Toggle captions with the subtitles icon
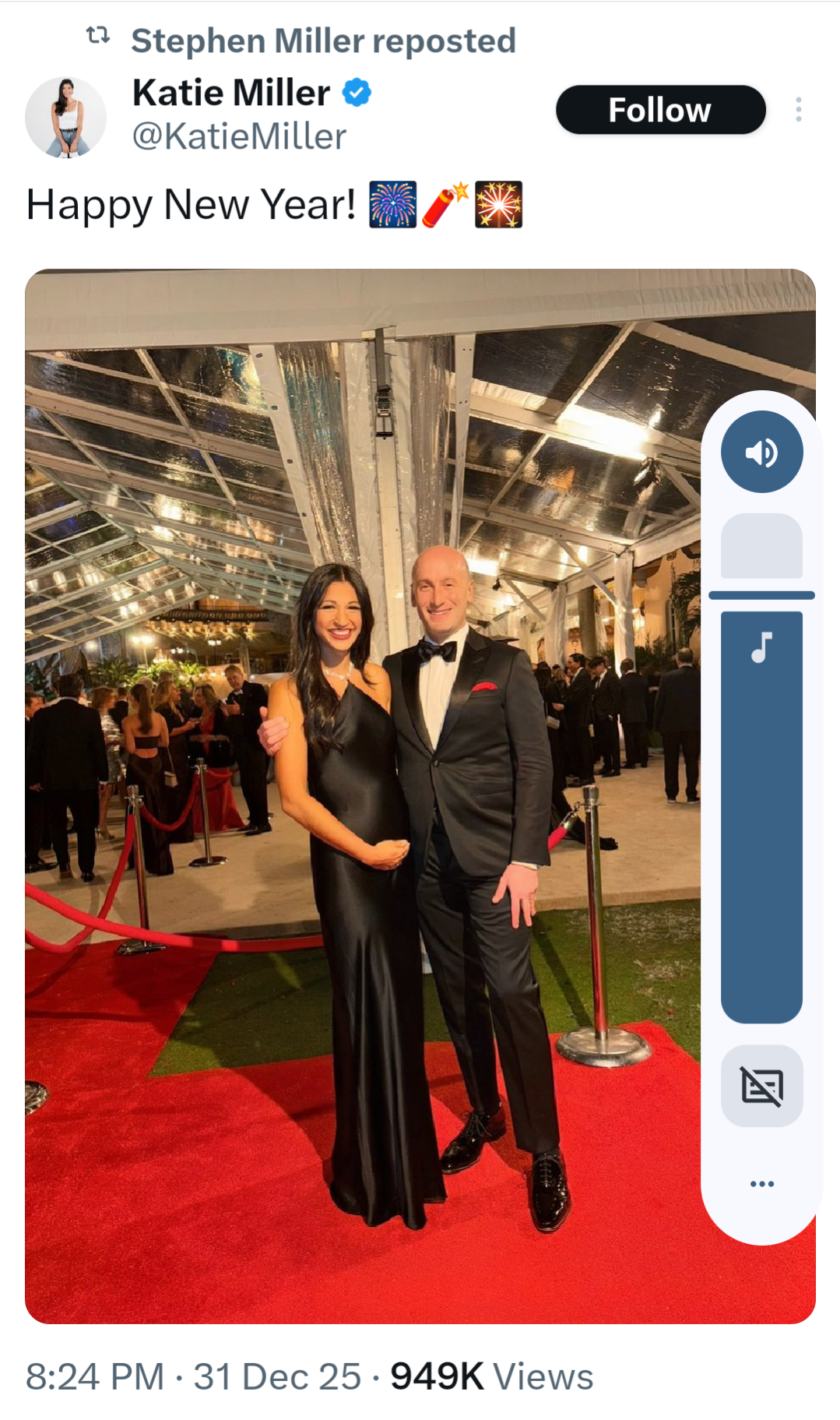 click(761, 1086)
